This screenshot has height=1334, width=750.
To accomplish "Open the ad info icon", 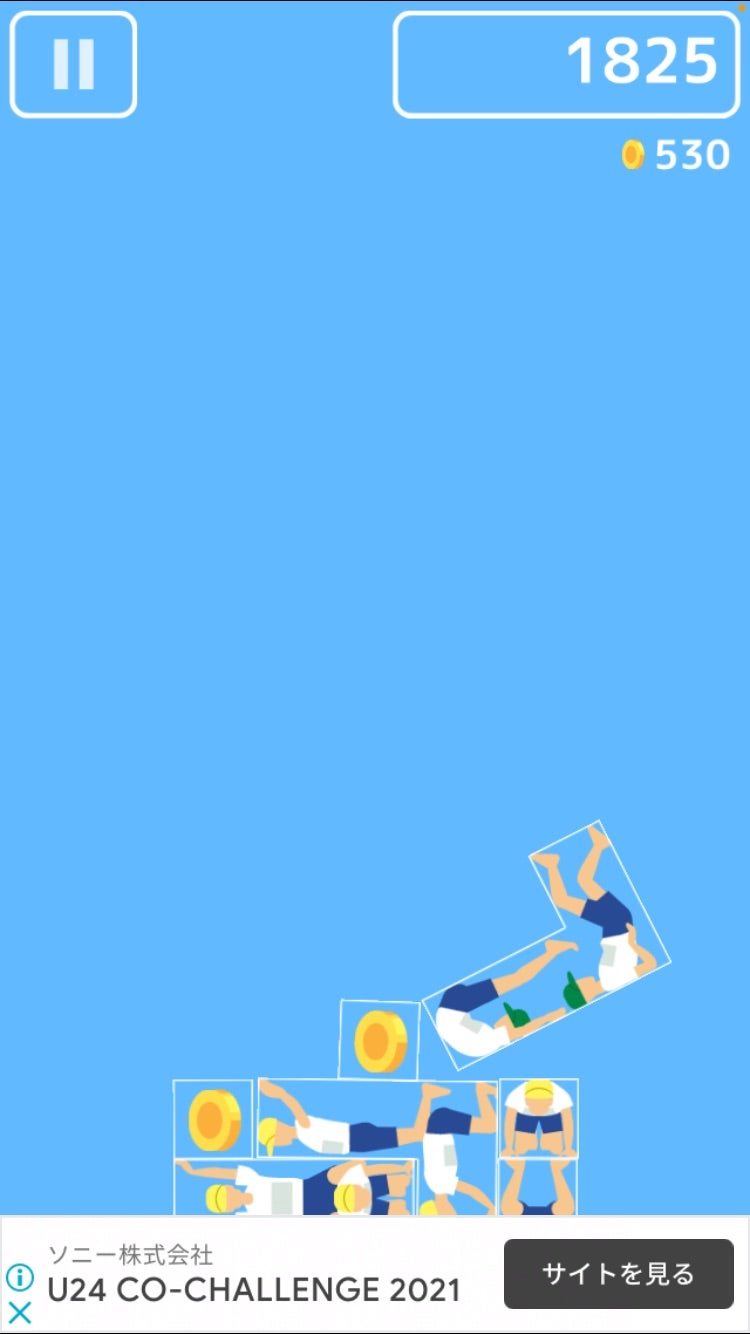I will tap(20, 1278).
